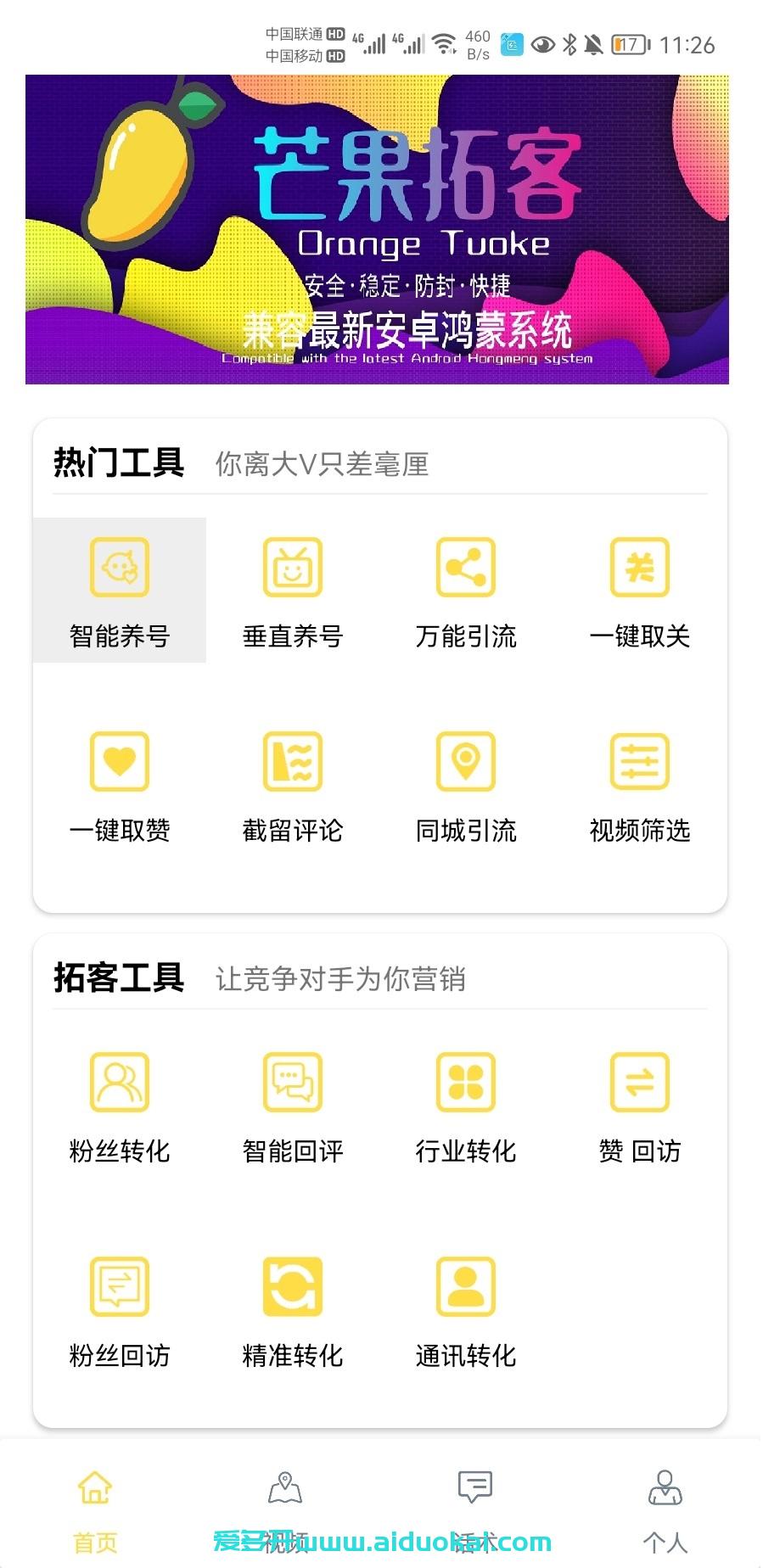Open the 垂直养号 tool
Viewport: 763px width, 1568px height.
[x=293, y=591]
